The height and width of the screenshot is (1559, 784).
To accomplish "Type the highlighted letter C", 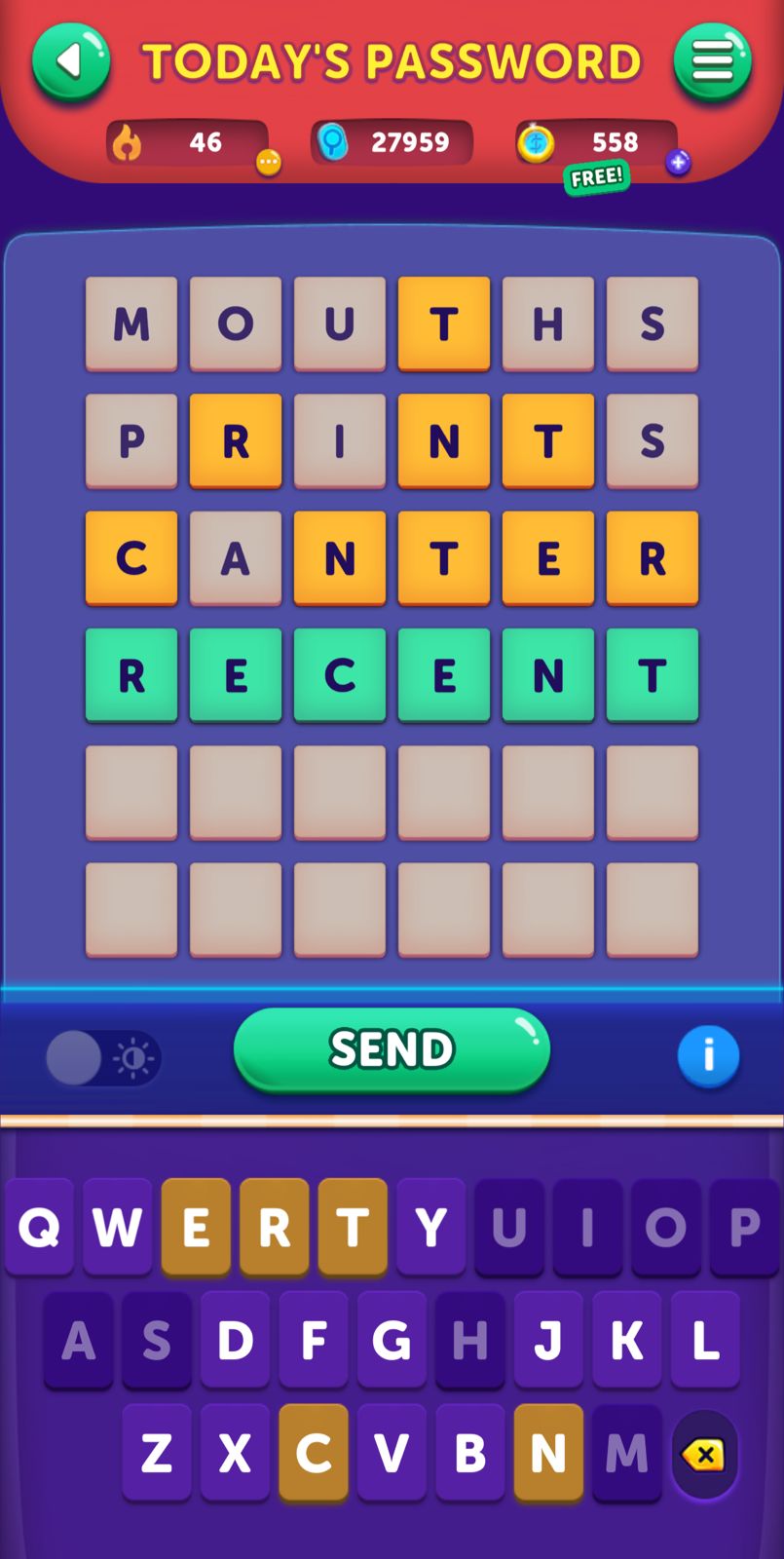I will coord(314,1453).
